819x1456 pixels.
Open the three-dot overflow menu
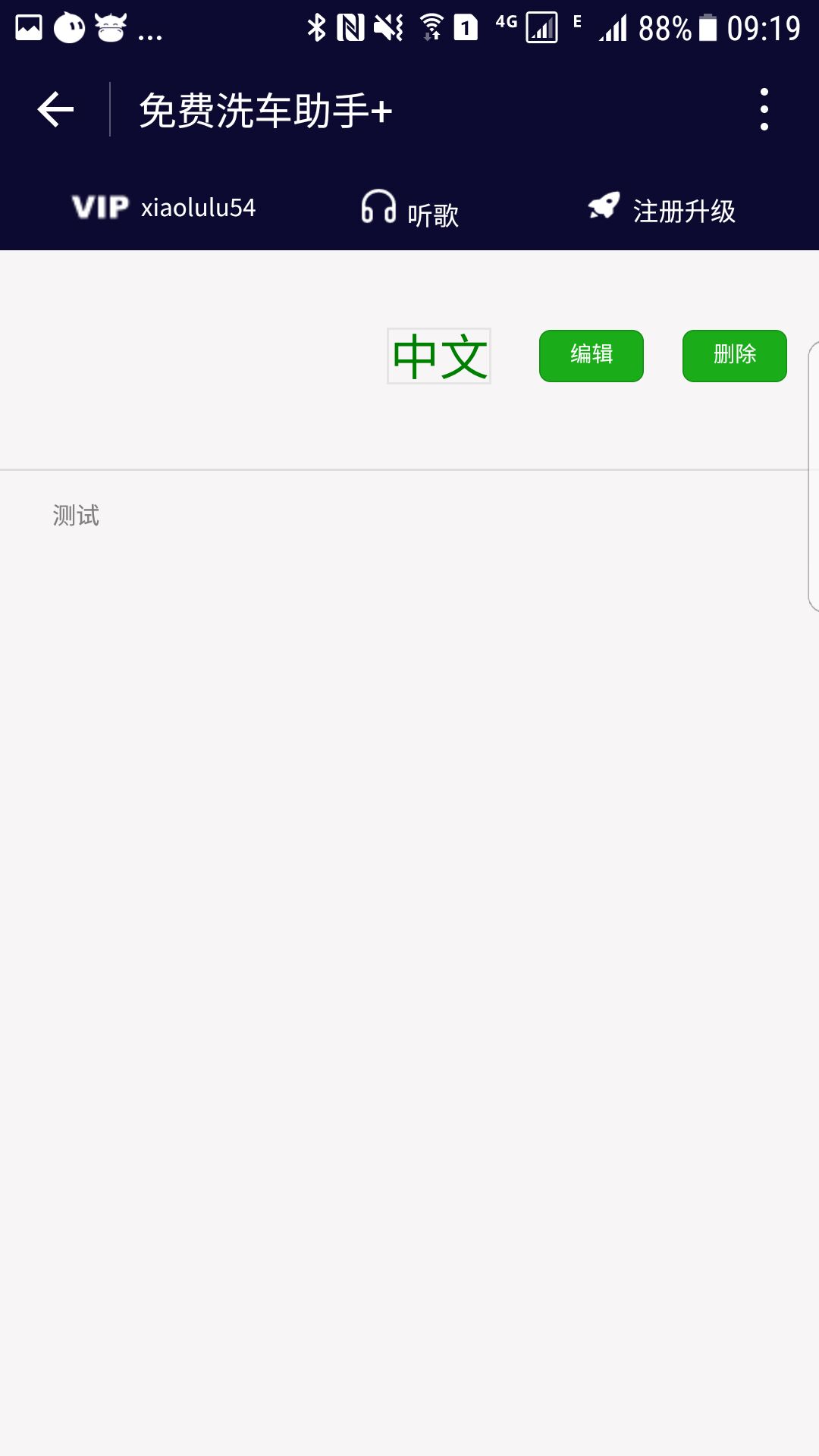click(x=764, y=110)
